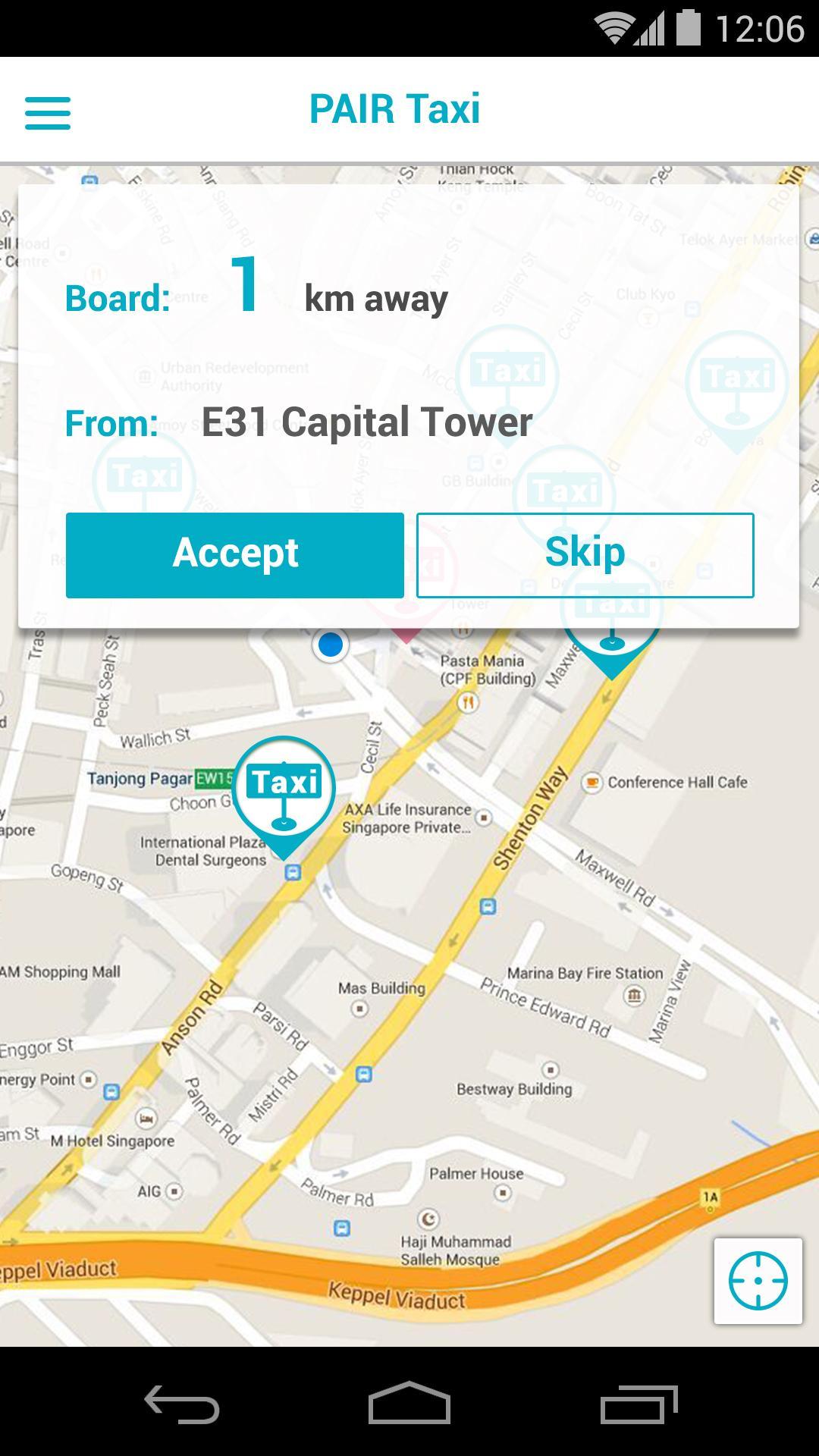Recenter map on my location
Viewport: 819px width, 1456px height.
pyautogui.click(x=758, y=1281)
